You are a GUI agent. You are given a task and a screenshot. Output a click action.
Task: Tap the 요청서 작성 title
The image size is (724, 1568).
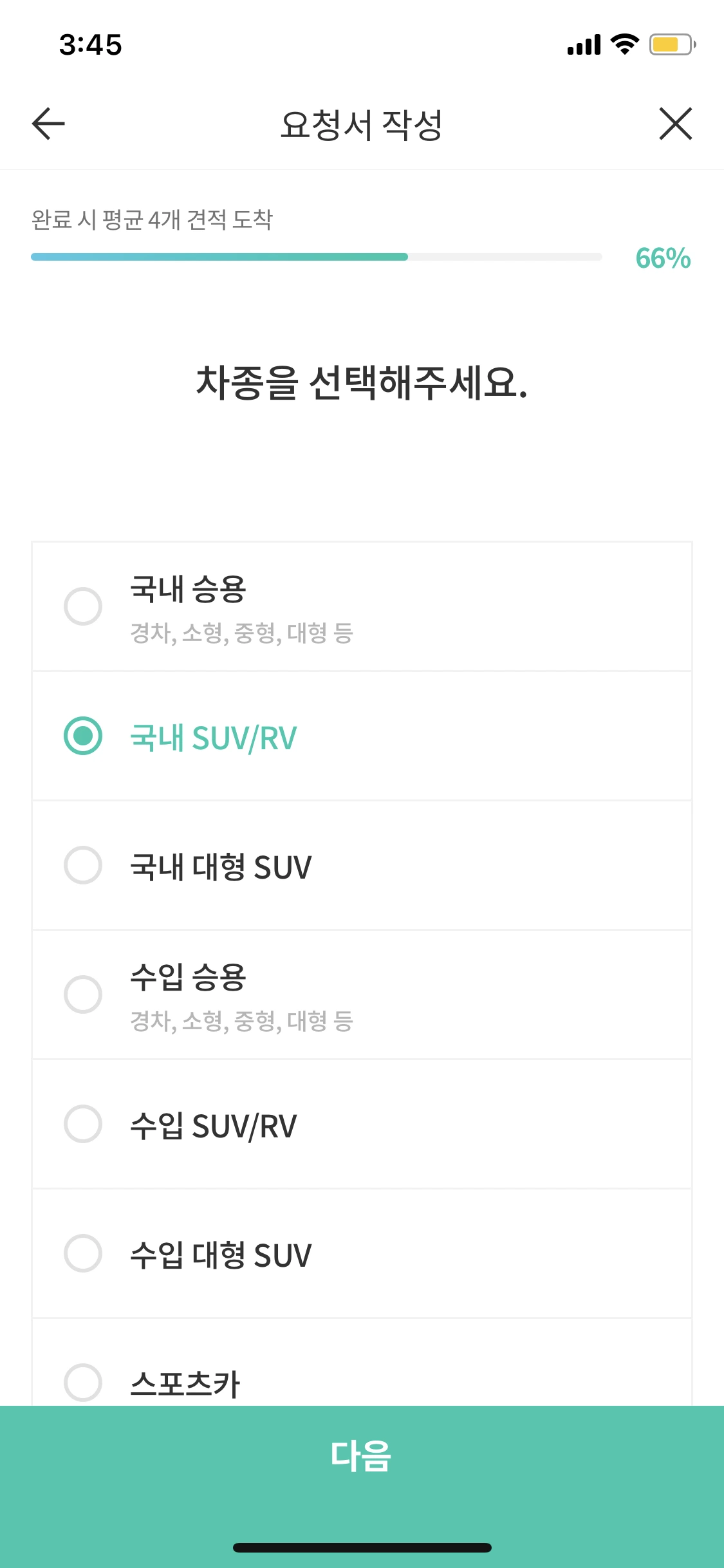(362, 124)
